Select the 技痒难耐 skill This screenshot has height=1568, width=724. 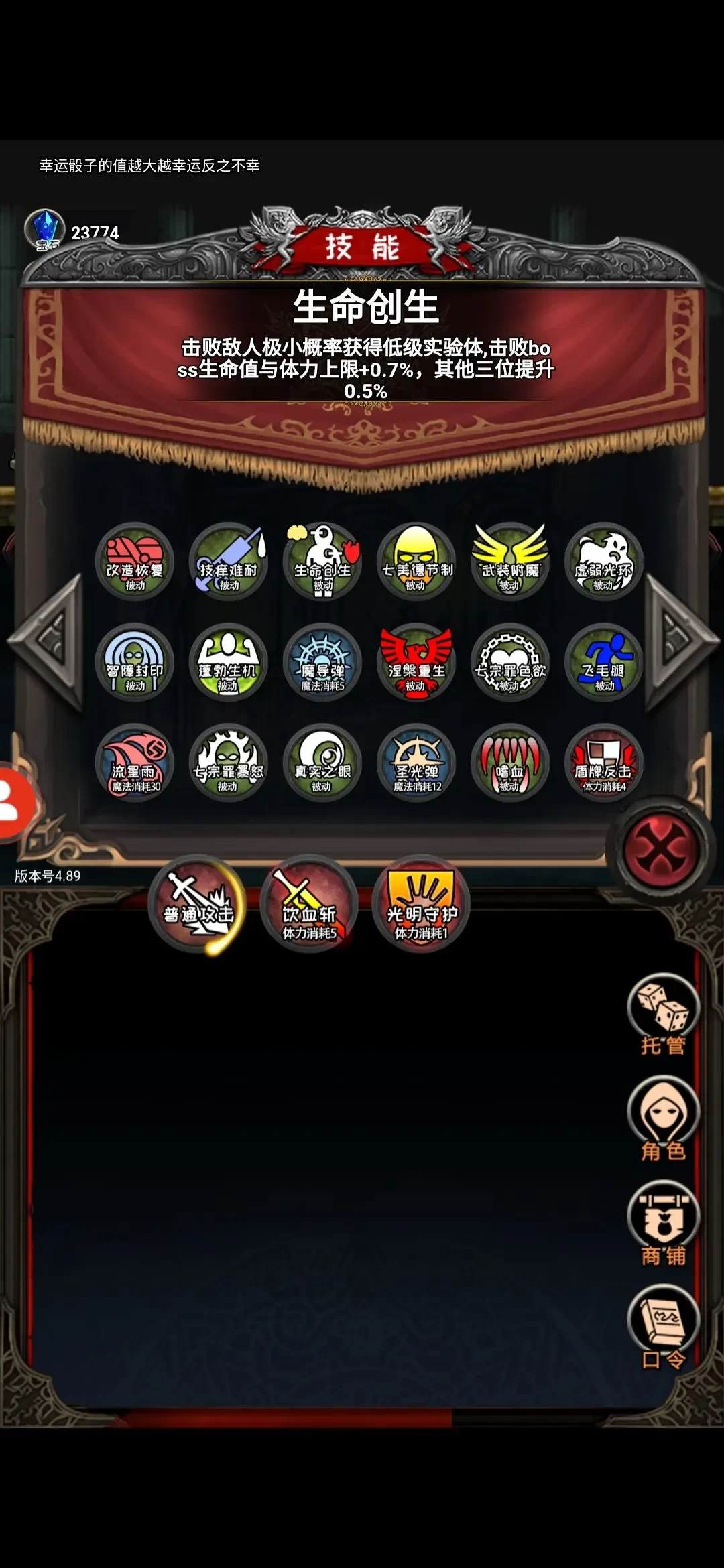coord(229,562)
